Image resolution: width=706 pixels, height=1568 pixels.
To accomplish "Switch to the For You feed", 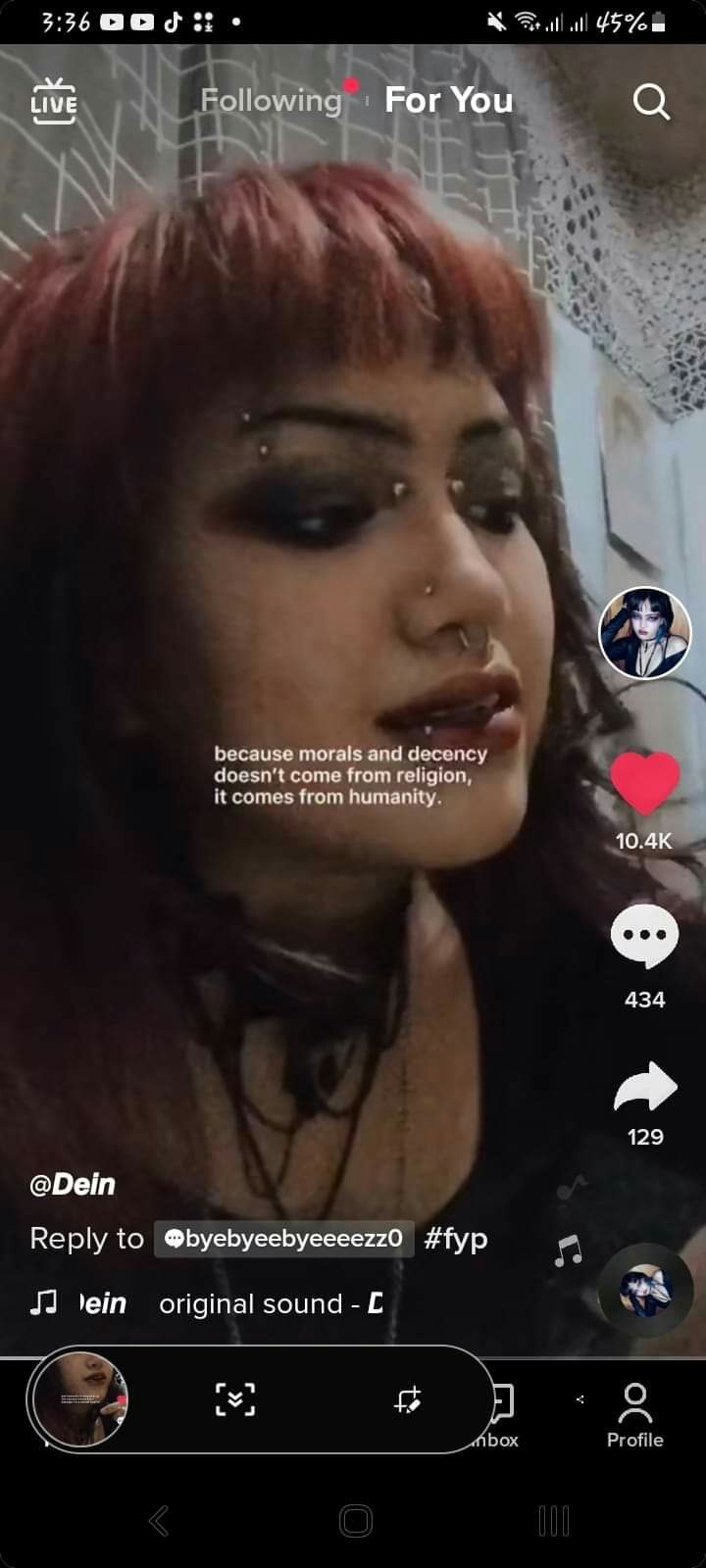I will (x=448, y=100).
